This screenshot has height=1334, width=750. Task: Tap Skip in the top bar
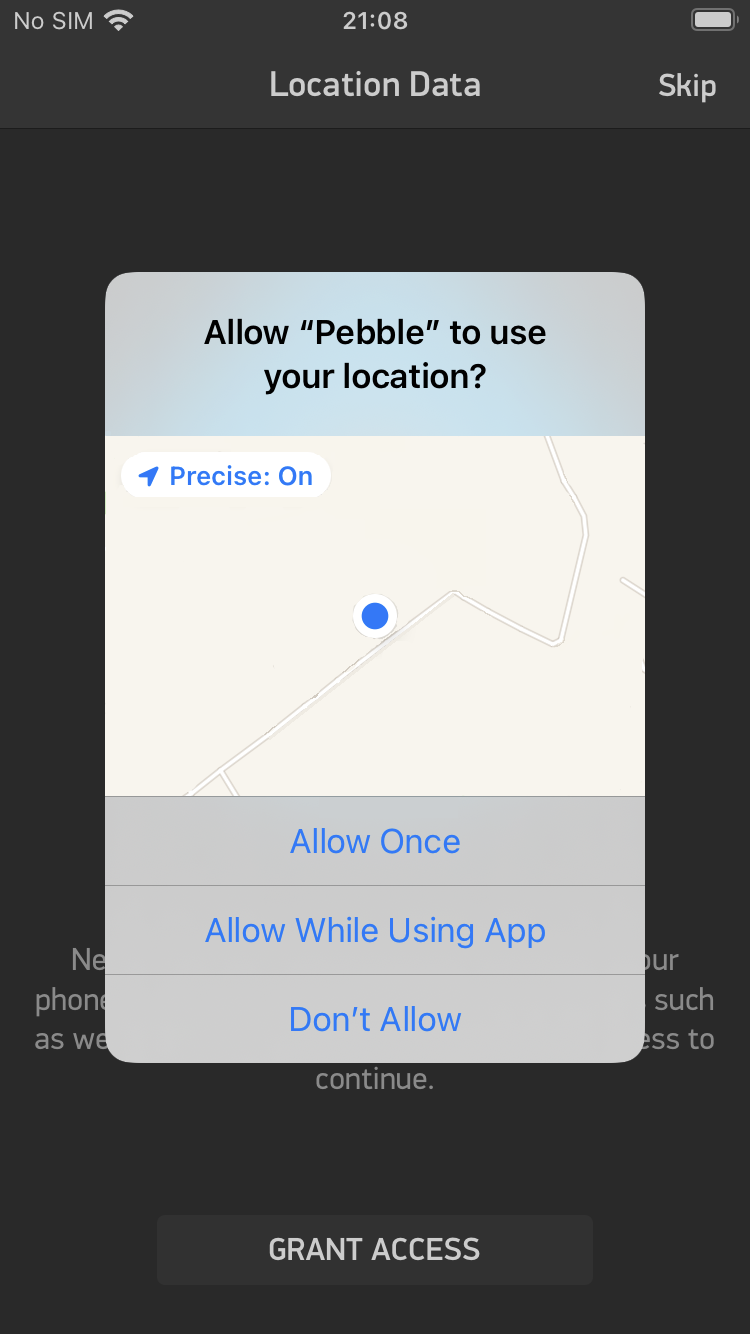(x=687, y=86)
